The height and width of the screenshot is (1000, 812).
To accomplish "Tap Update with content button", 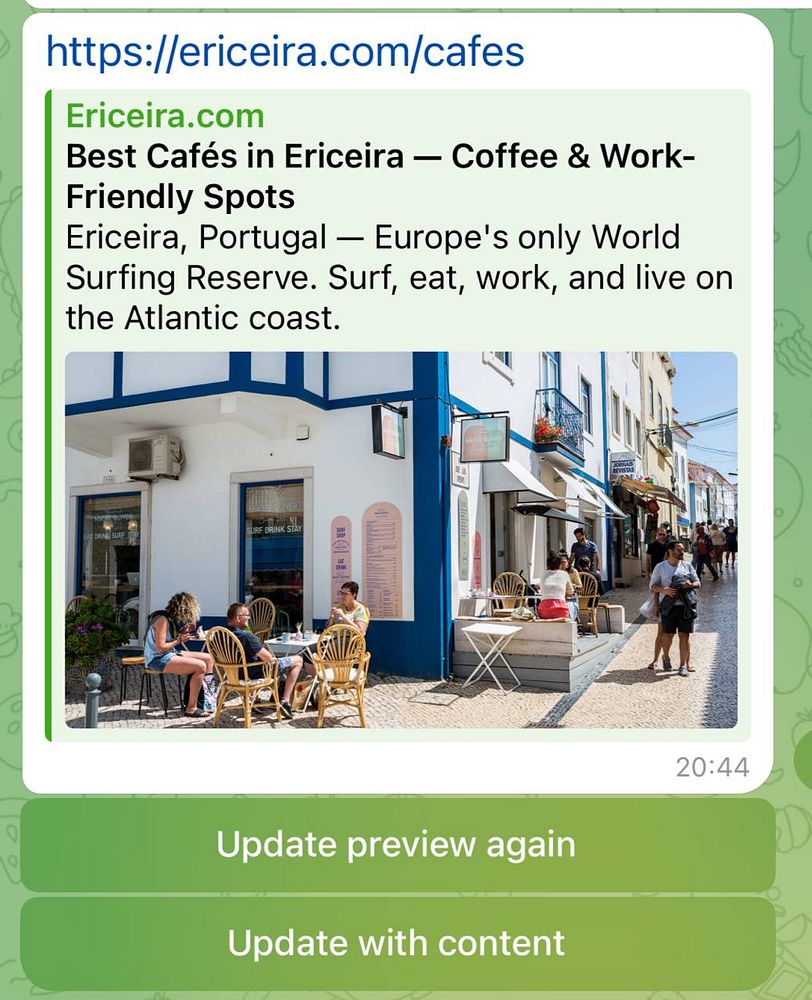I will point(397,942).
